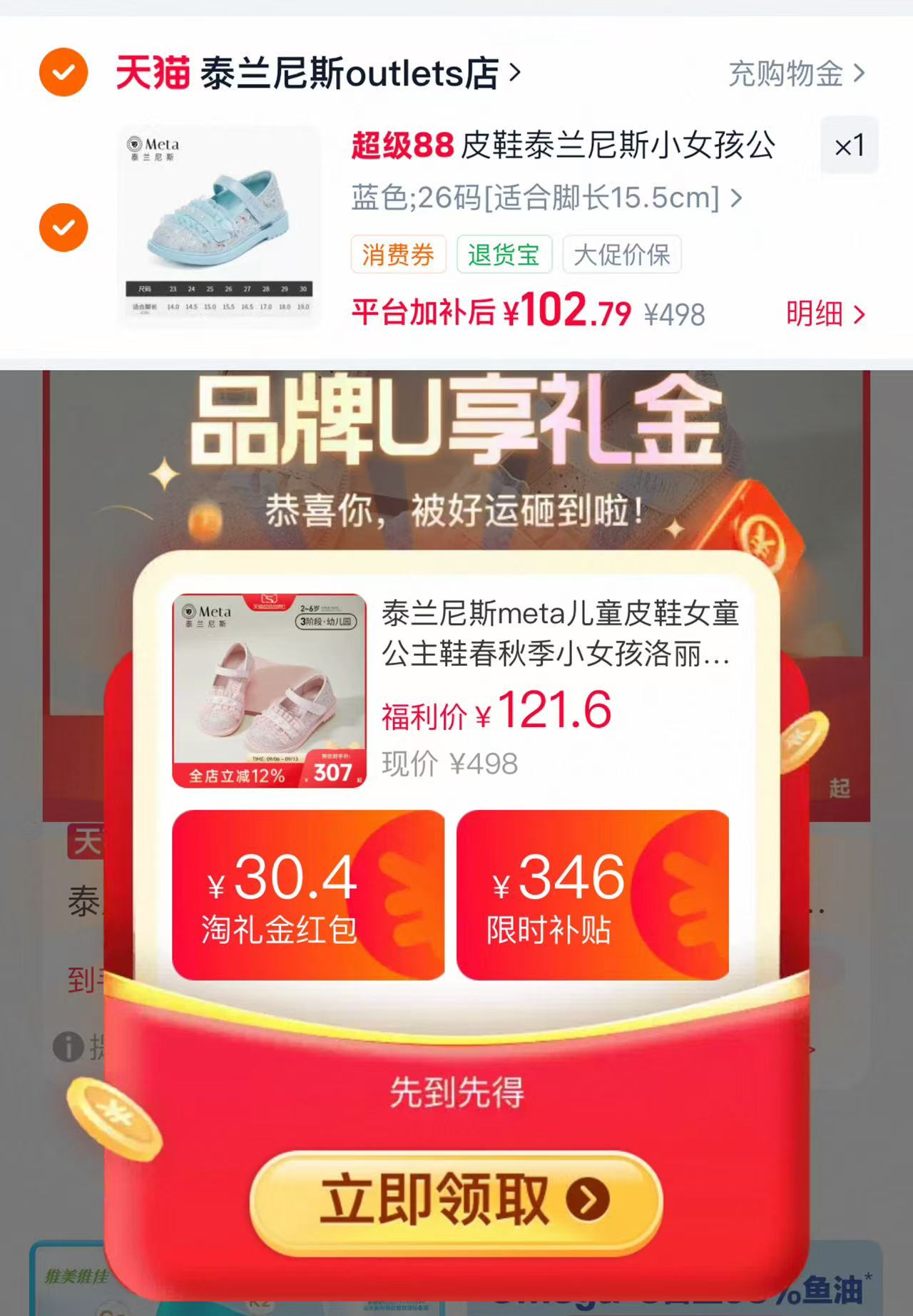913x1316 pixels.
Task: Open 充购物金 top-up link
Action: coord(797,73)
